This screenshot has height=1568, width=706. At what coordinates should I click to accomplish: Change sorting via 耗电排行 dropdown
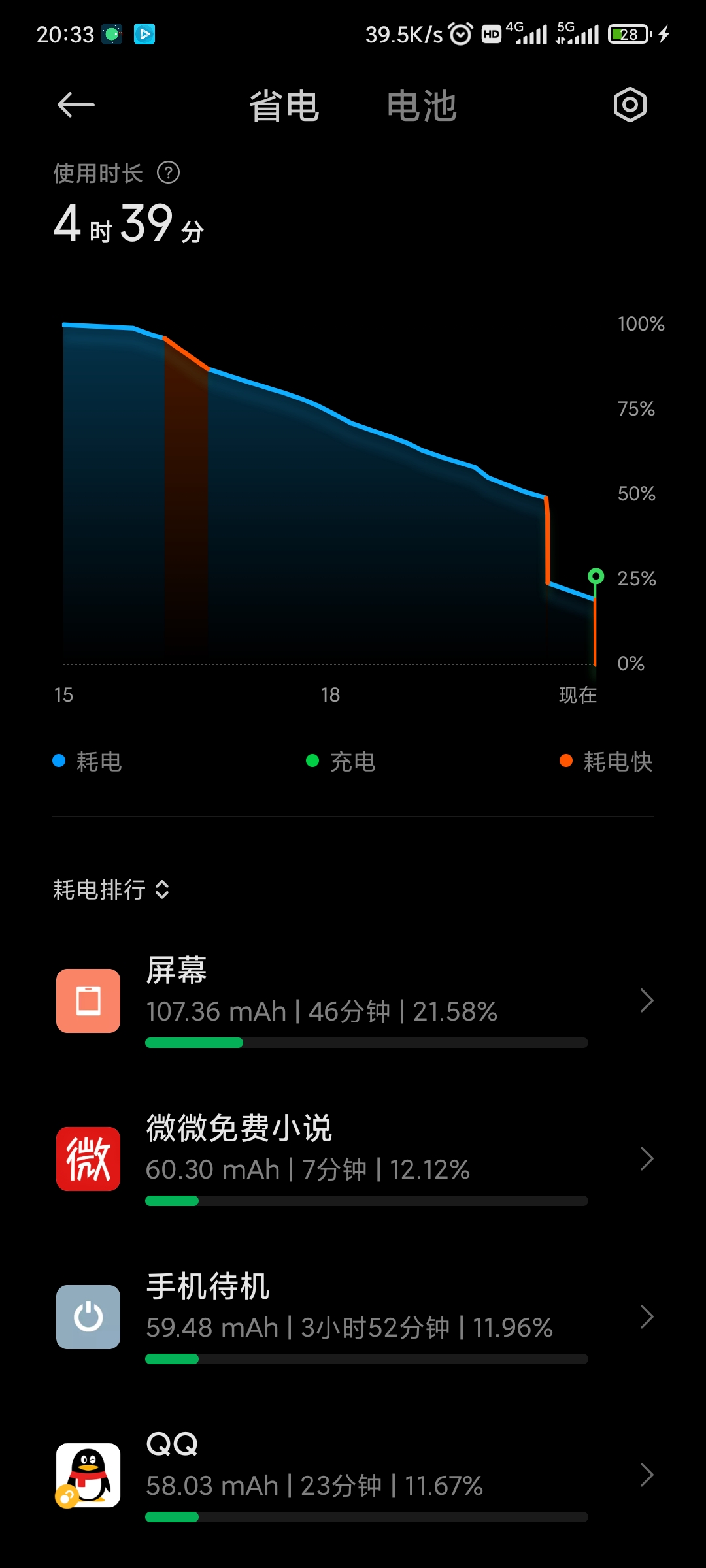[111, 890]
